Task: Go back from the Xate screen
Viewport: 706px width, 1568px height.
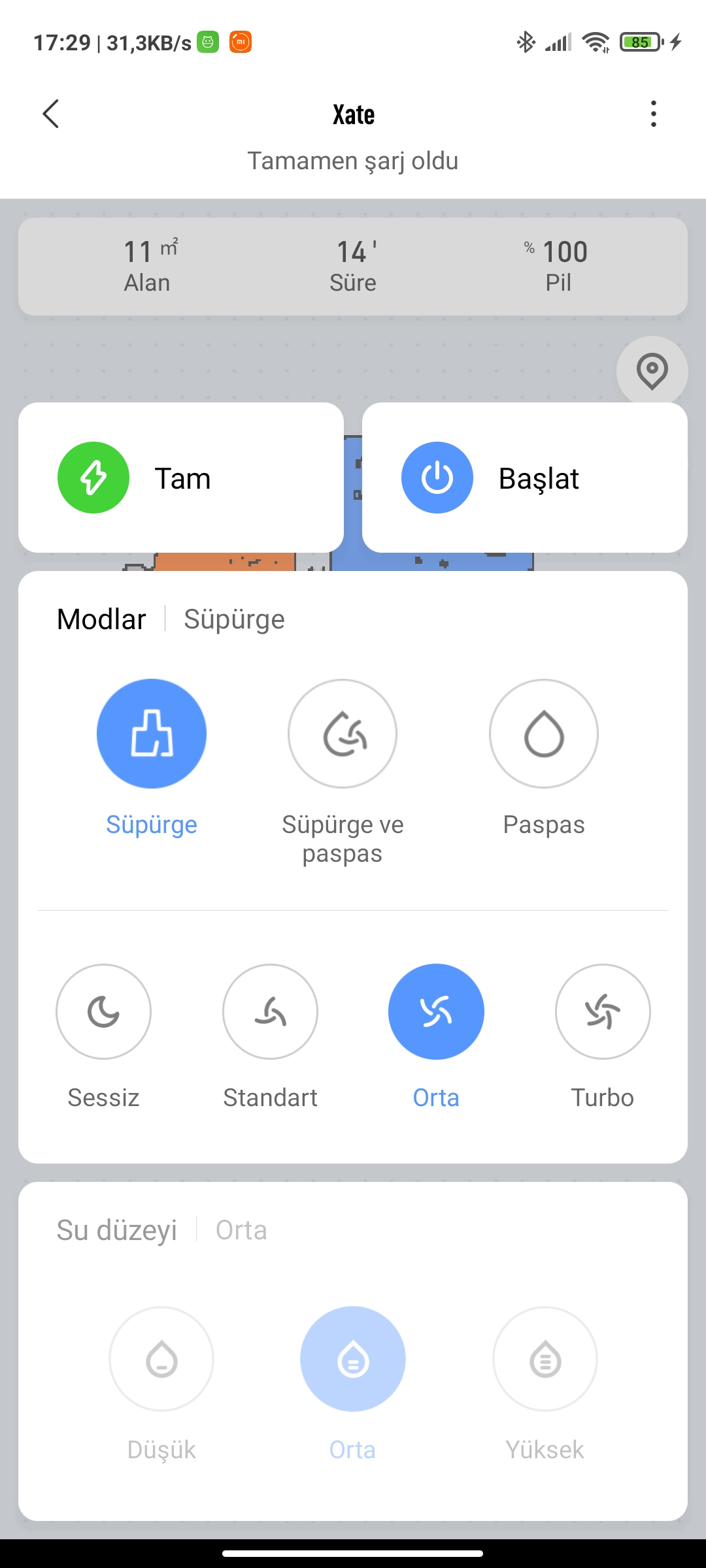Action: click(x=51, y=114)
